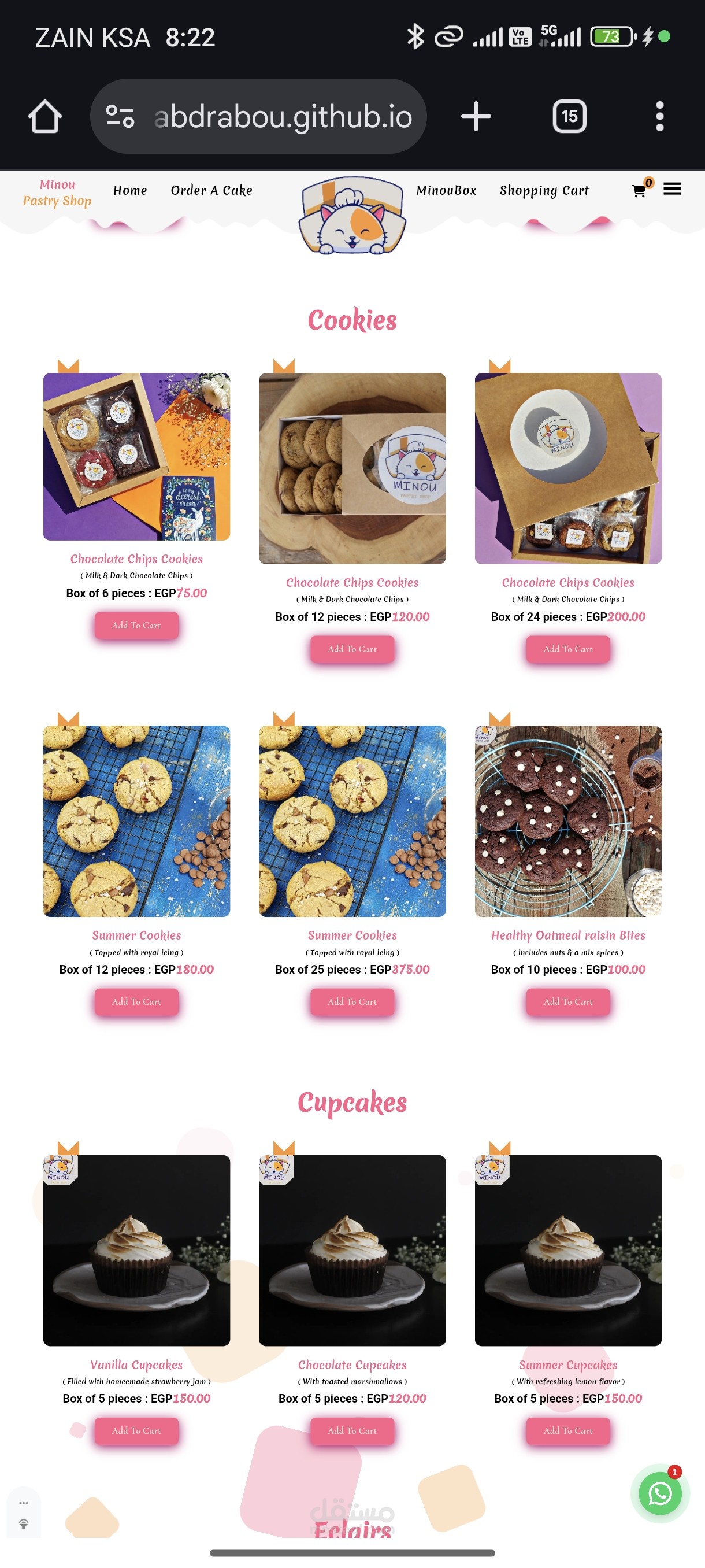Image resolution: width=705 pixels, height=1568 pixels.
Task: Open the browser three-dot menu
Action: coord(660,116)
